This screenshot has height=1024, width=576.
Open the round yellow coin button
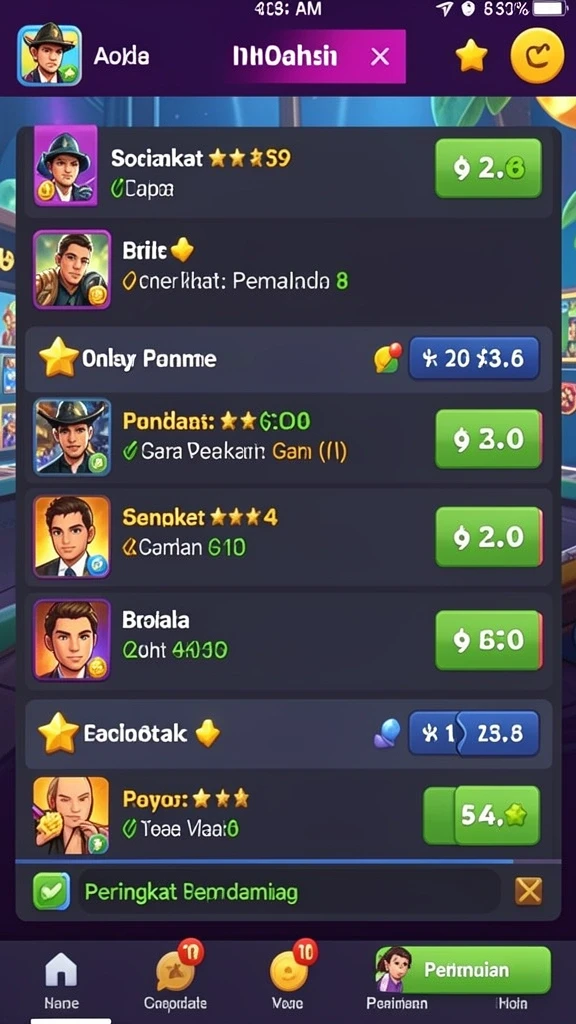point(537,56)
